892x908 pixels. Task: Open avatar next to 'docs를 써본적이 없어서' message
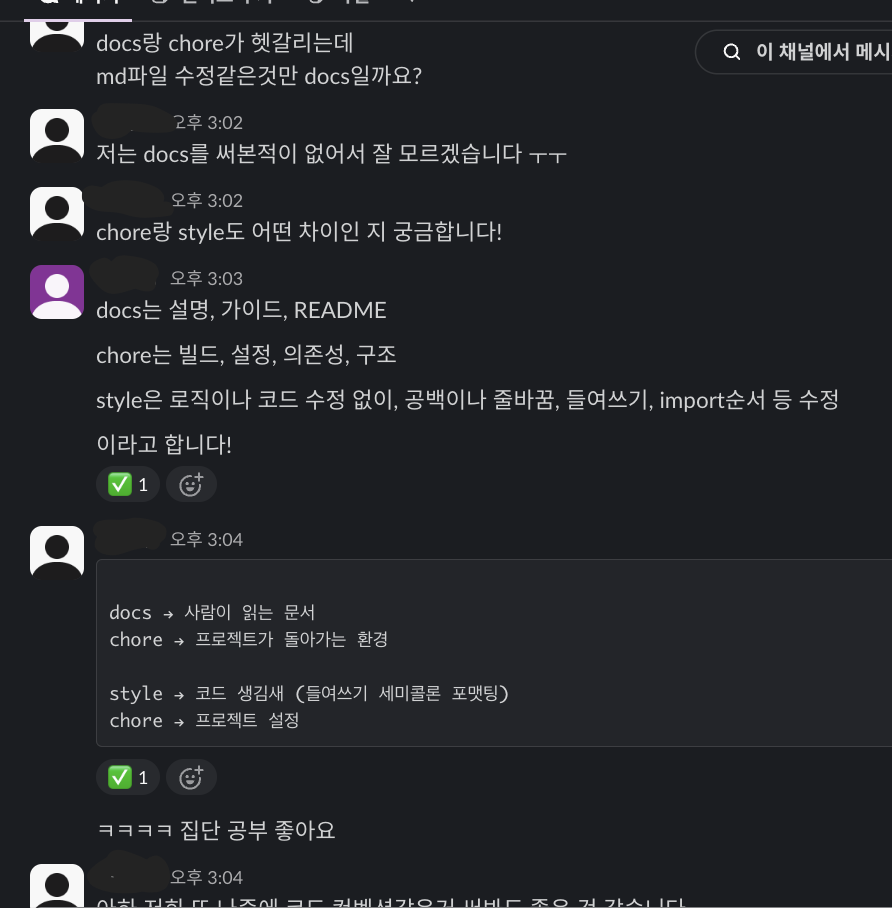57,135
